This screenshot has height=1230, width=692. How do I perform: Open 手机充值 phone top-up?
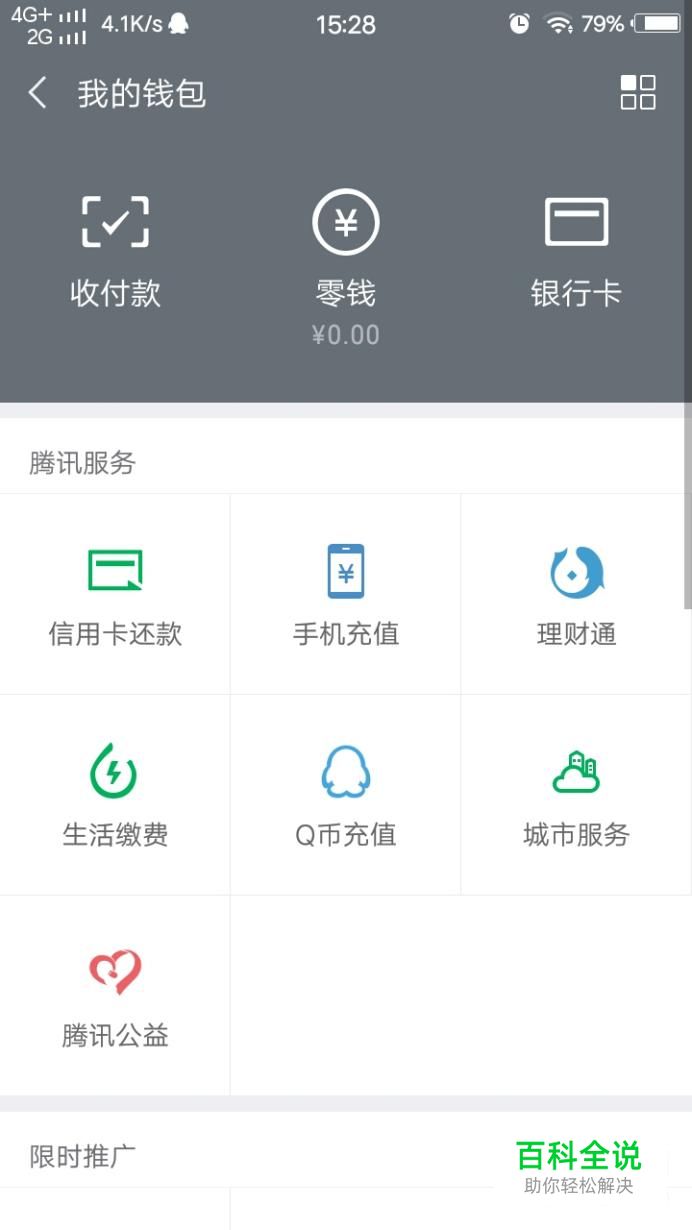tap(346, 594)
